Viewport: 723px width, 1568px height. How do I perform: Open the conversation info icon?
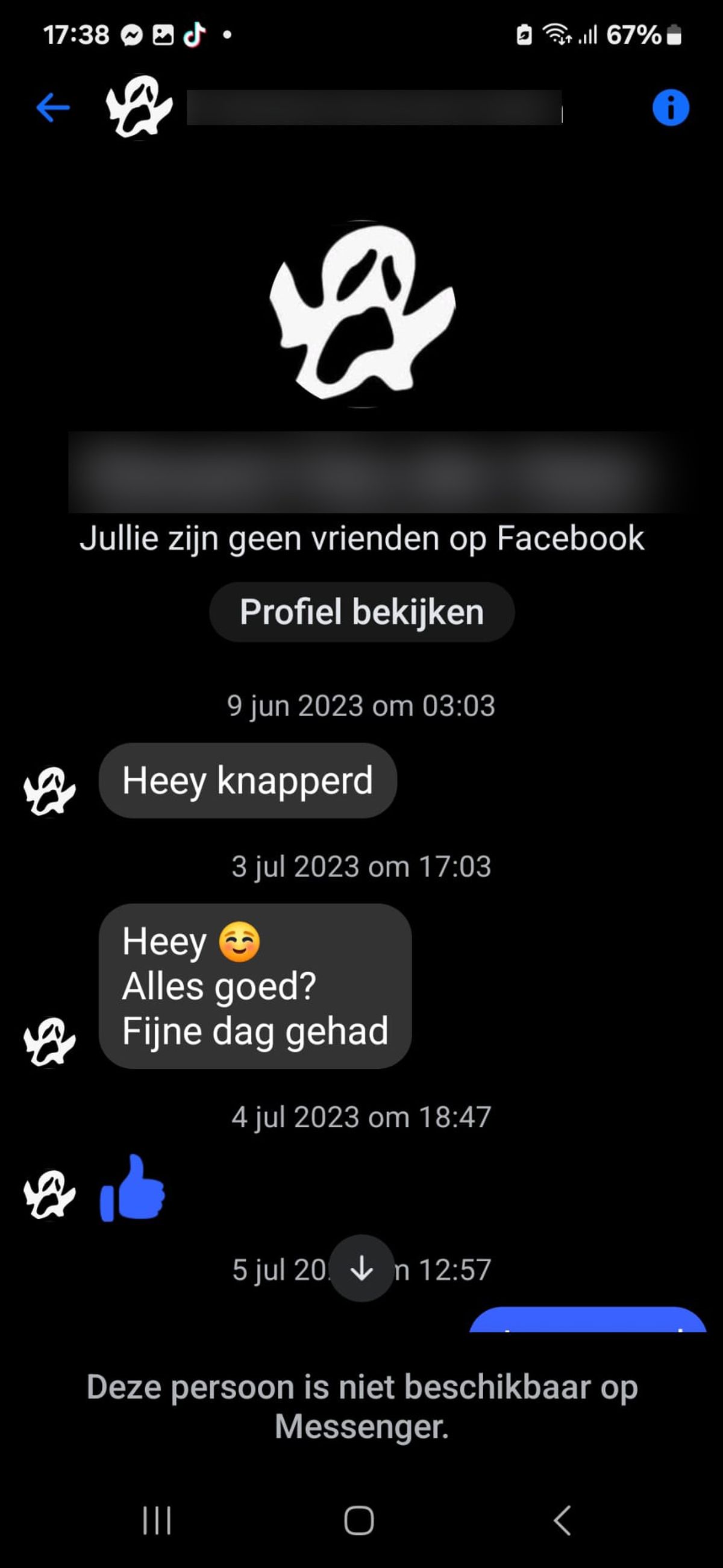[670, 108]
